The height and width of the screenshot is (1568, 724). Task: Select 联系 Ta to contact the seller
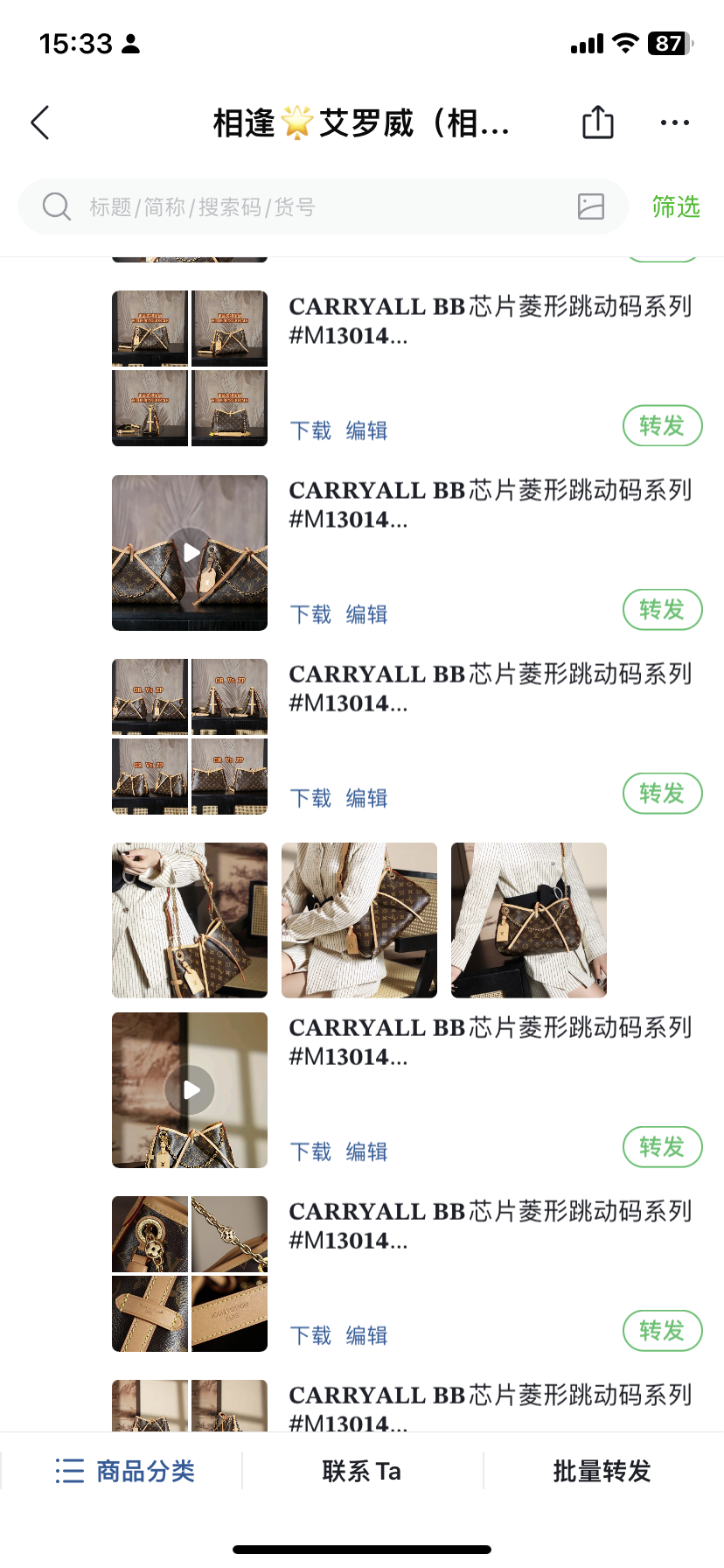(362, 1471)
